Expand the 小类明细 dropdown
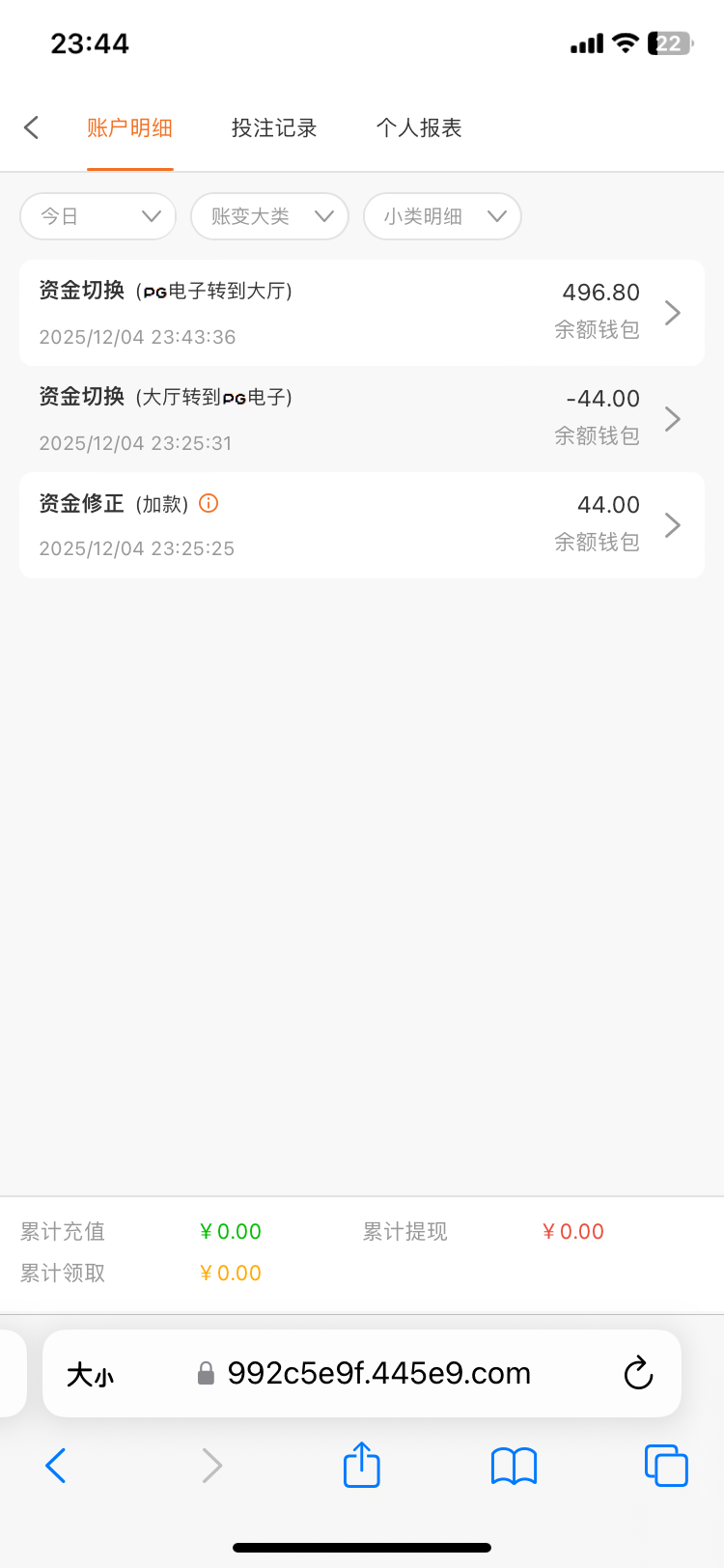Screen dimensions: 724x1568 (x=442, y=216)
